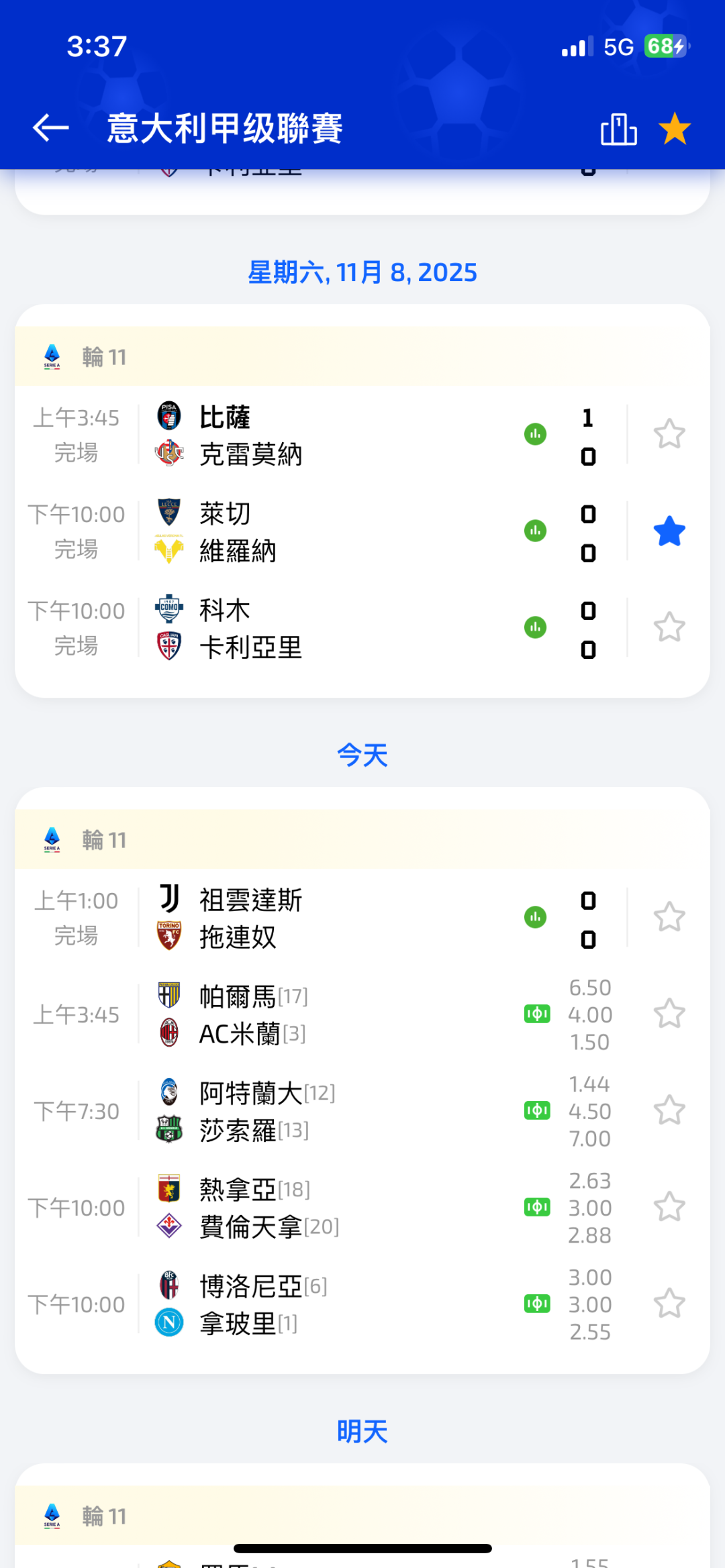Favorite the 科木 vs 卡利亞里 match
Image resolution: width=725 pixels, height=1568 pixels.
point(669,628)
